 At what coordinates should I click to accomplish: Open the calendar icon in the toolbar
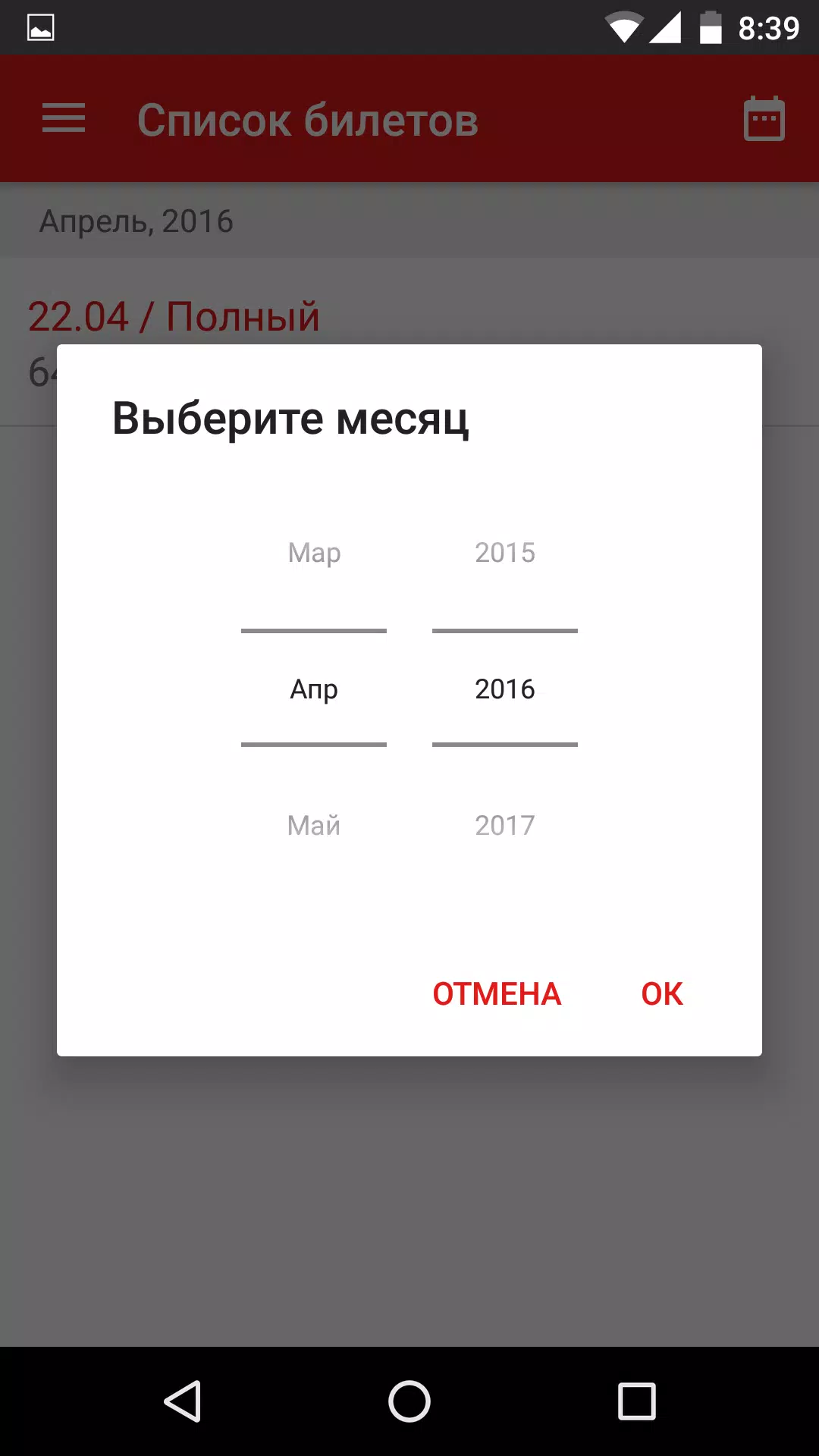[764, 118]
